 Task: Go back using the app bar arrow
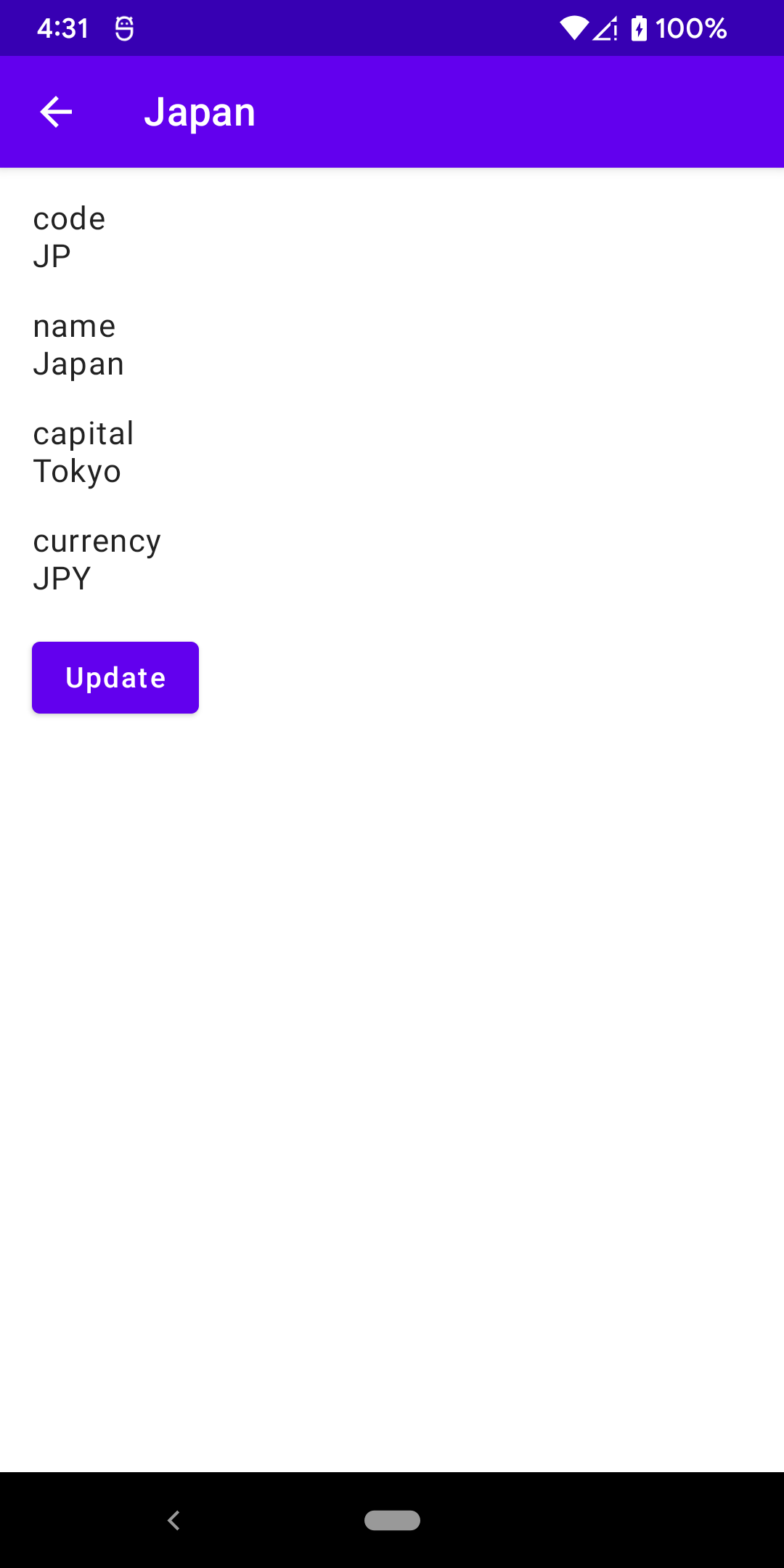(x=56, y=112)
